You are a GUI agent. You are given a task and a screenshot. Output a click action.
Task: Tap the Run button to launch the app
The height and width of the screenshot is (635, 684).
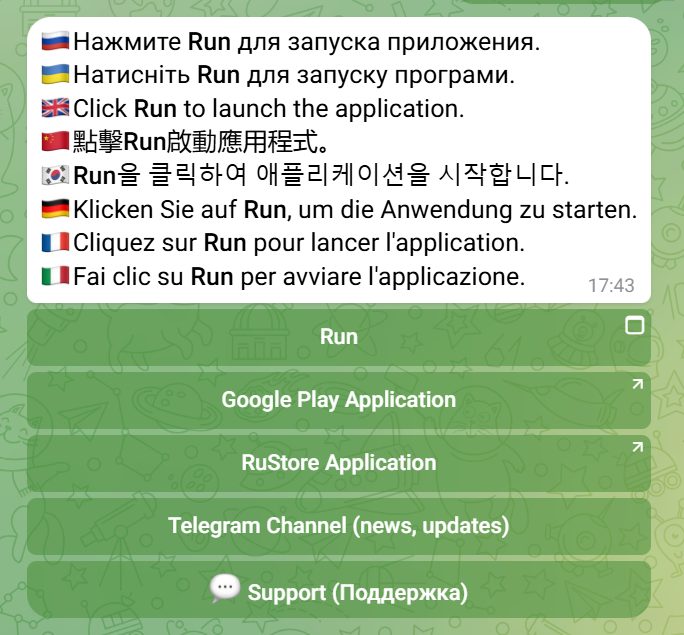tap(338, 337)
